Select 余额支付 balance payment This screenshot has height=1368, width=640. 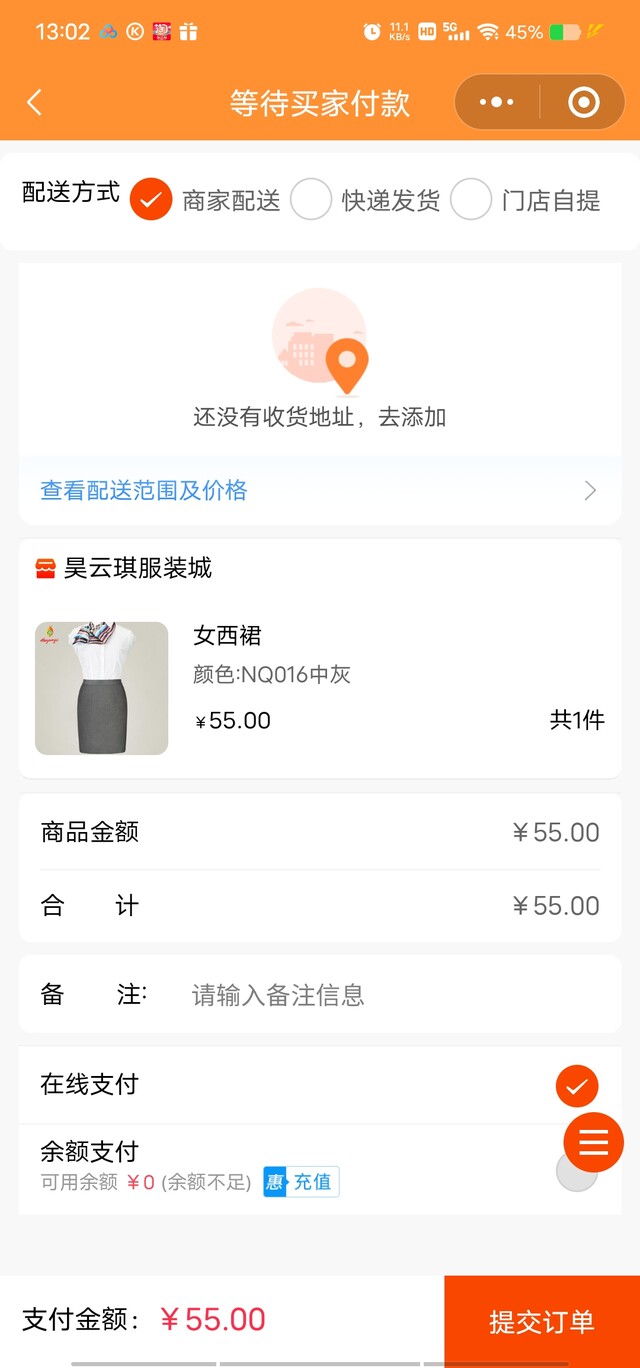tap(575, 1172)
